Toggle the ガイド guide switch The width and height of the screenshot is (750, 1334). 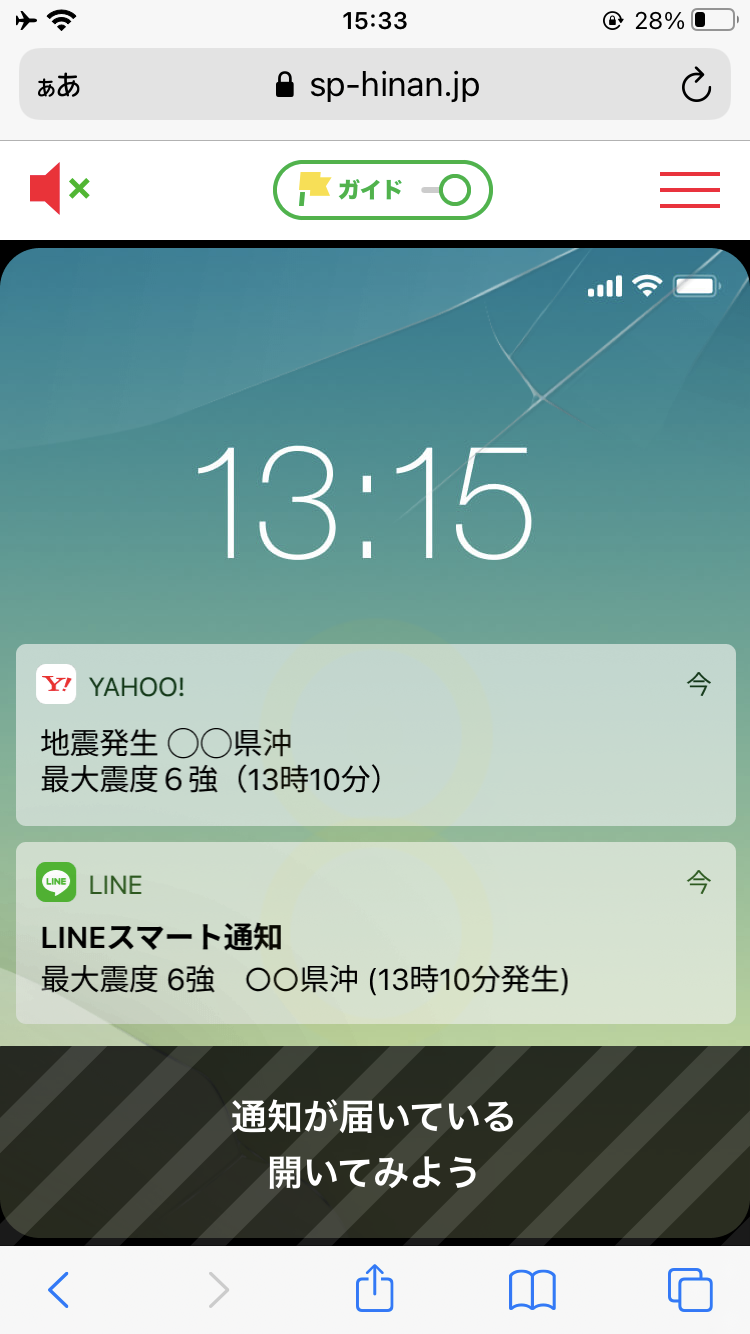[384, 189]
